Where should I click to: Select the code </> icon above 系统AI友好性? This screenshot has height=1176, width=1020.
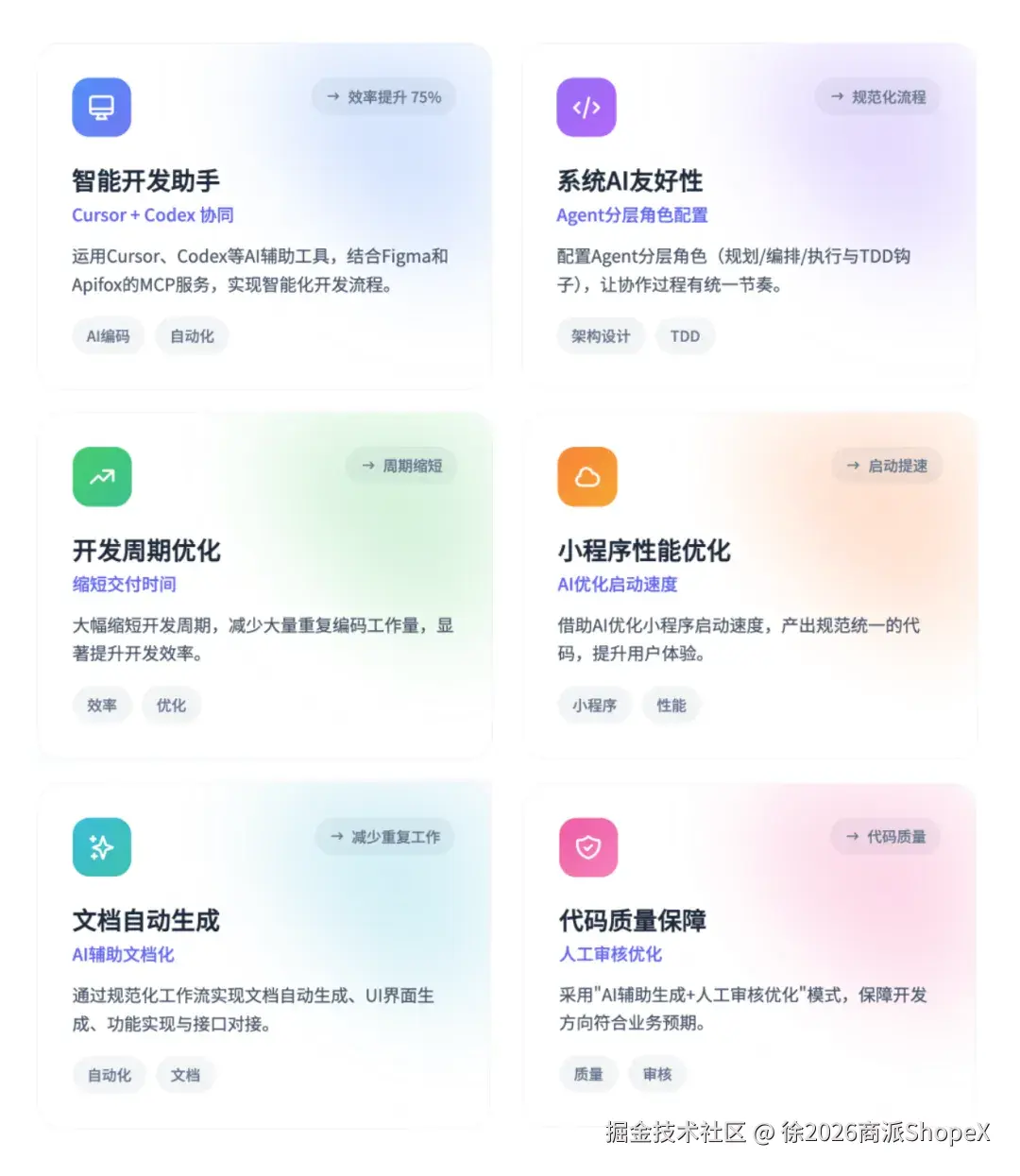pos(586,107)
